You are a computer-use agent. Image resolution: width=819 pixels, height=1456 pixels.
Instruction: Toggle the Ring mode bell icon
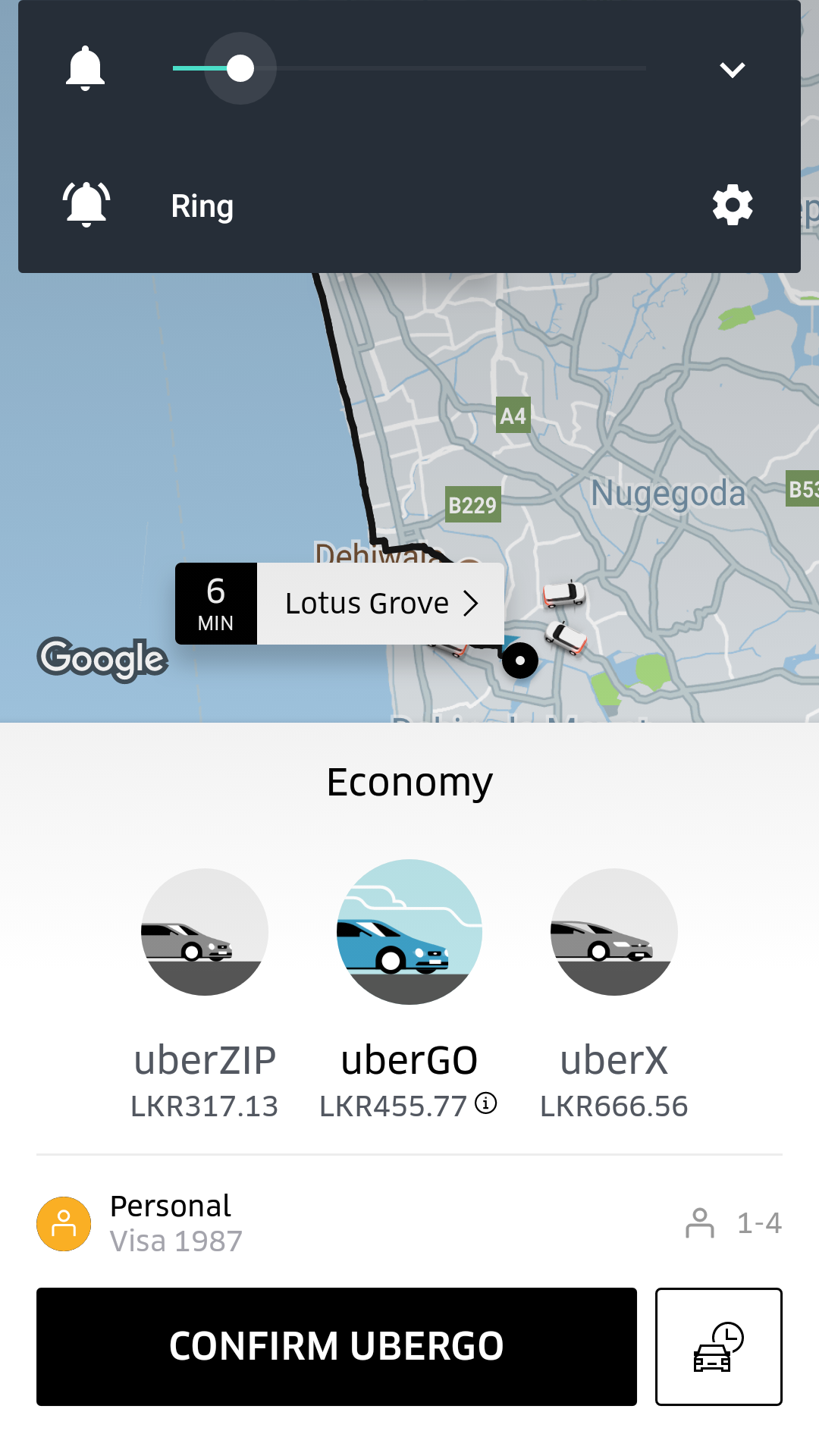[x=86, y=205]
